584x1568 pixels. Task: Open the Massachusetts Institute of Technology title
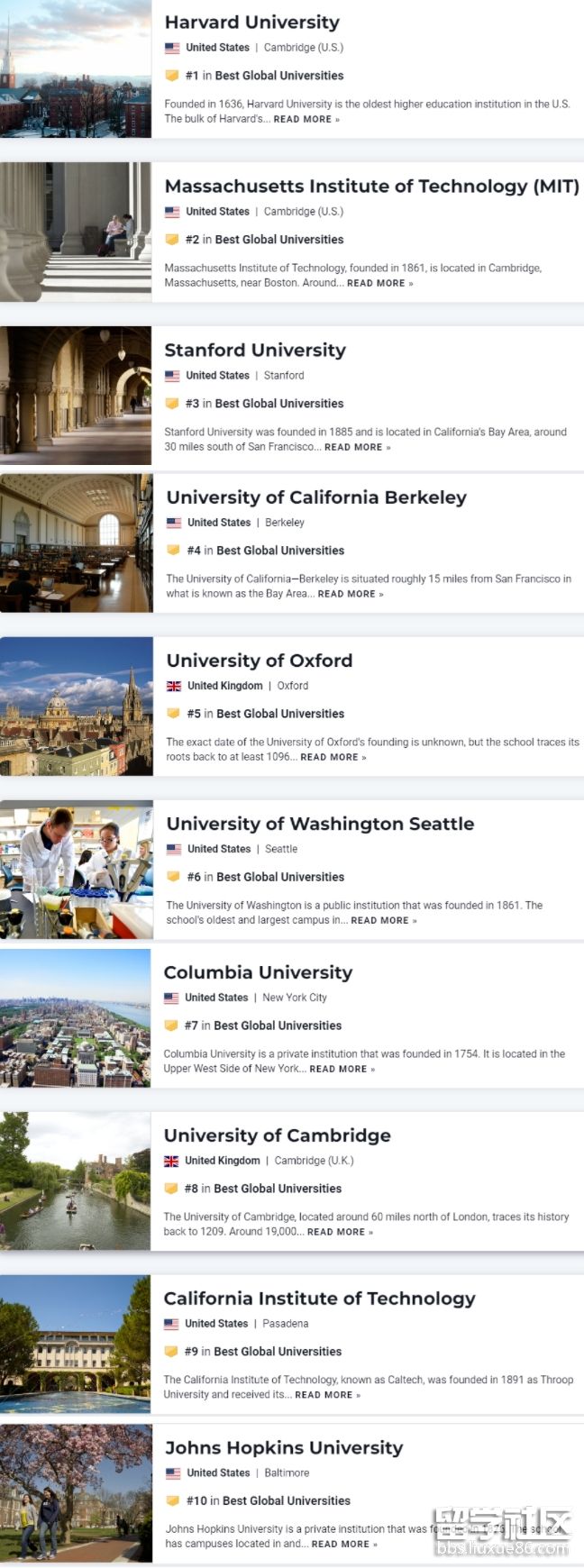[371, 187]
